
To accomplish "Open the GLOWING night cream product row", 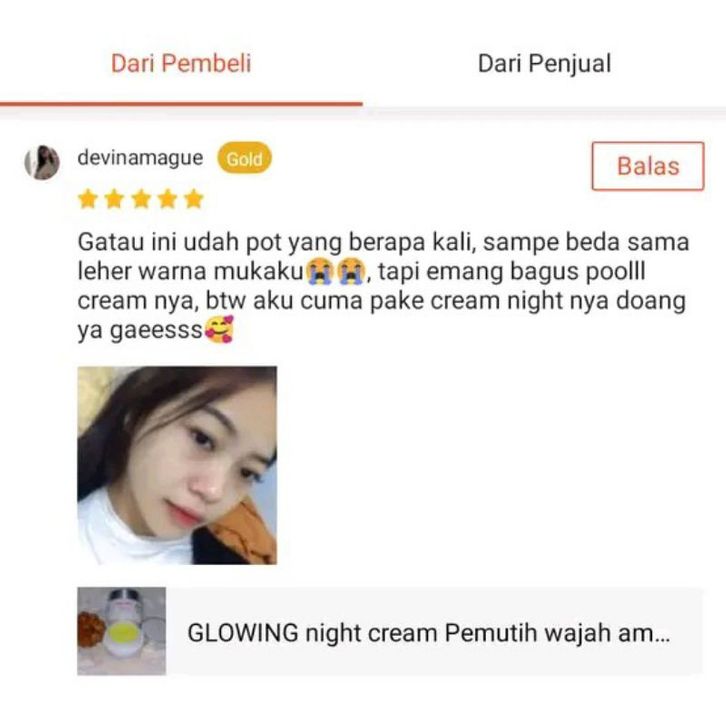I will [x=390, y=632].
